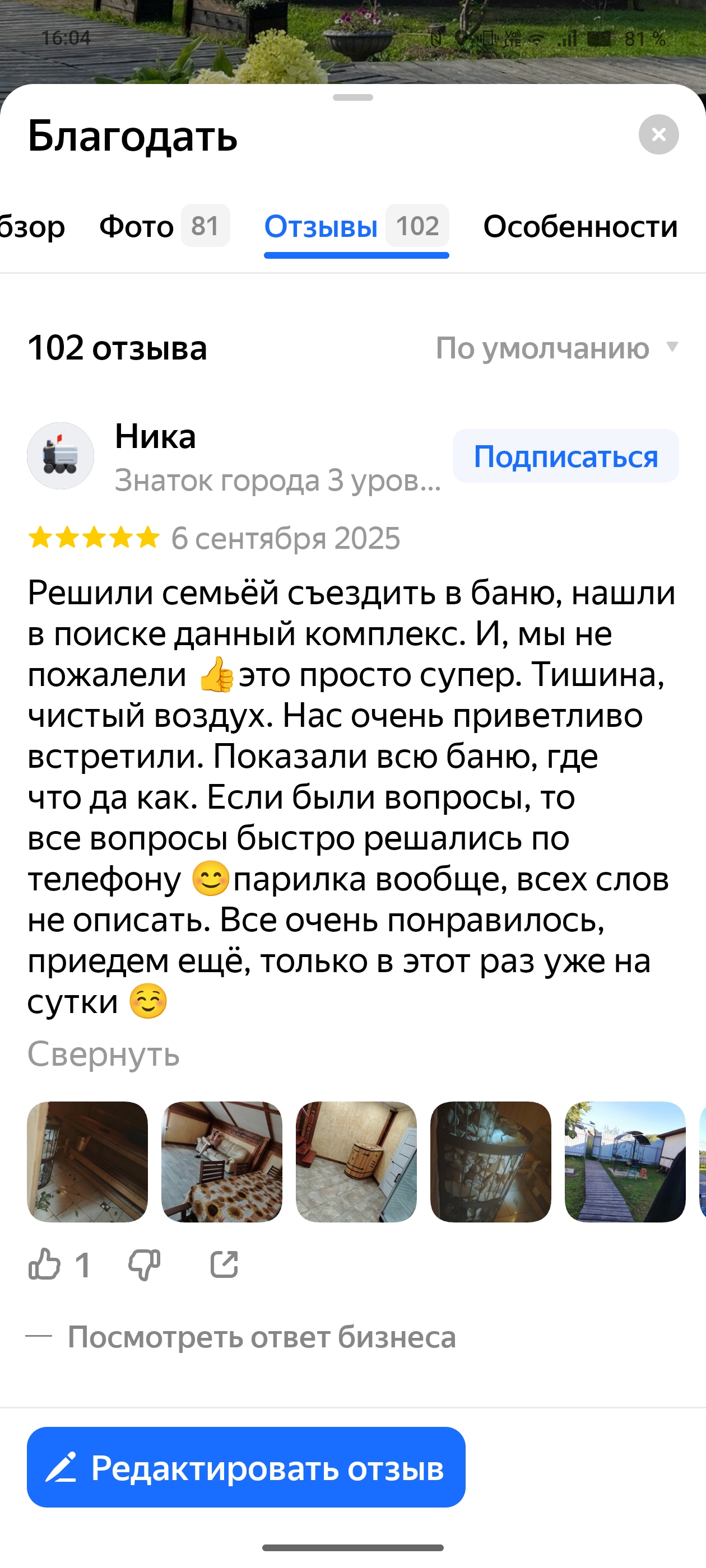This screenshot has width=706, height=1568.
Task: Open the first review photo of the steam room
Action: tap(88, 1161)
